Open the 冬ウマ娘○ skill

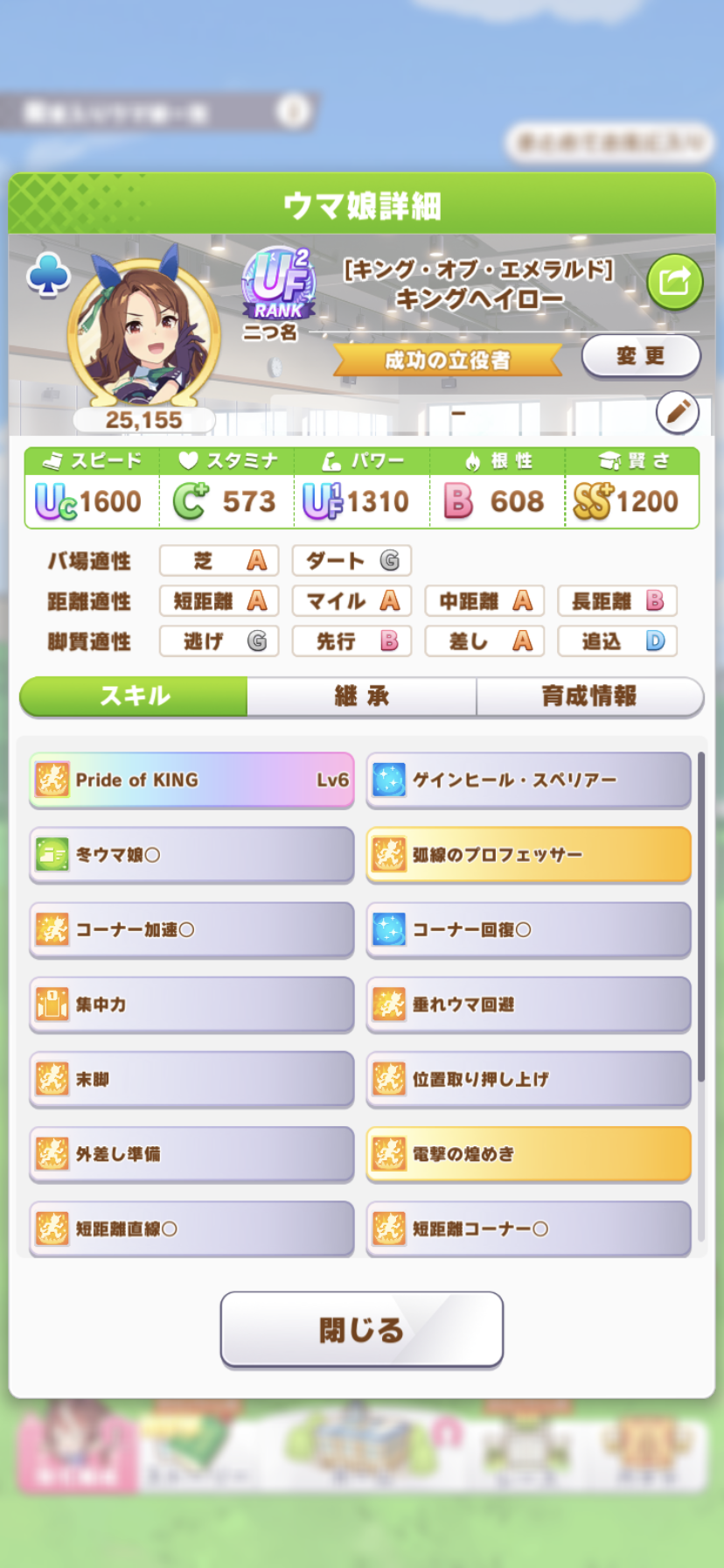pyautogui.click(x=191, y=855)
